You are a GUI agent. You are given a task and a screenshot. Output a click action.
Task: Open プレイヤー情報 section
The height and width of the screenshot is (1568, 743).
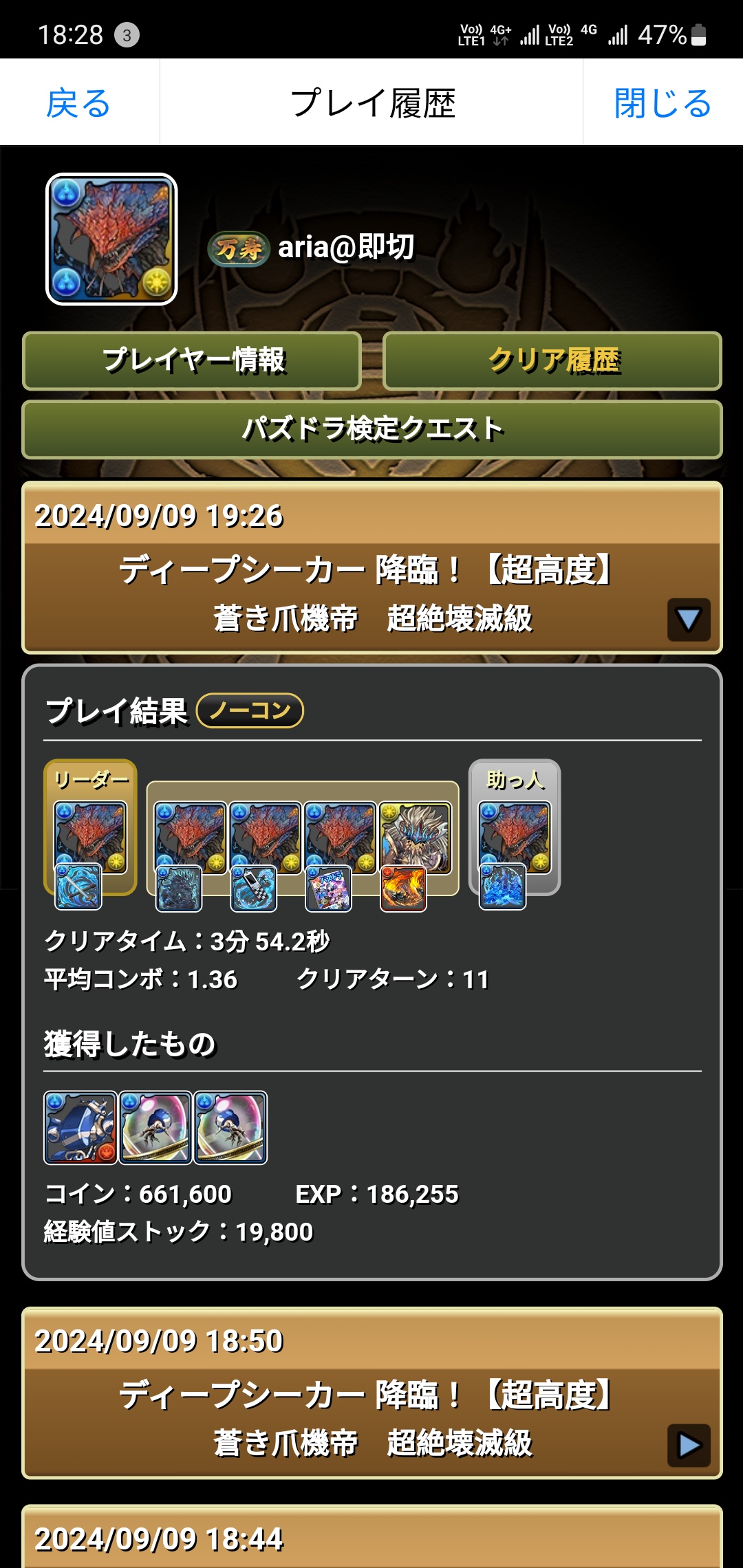(192, 360)
